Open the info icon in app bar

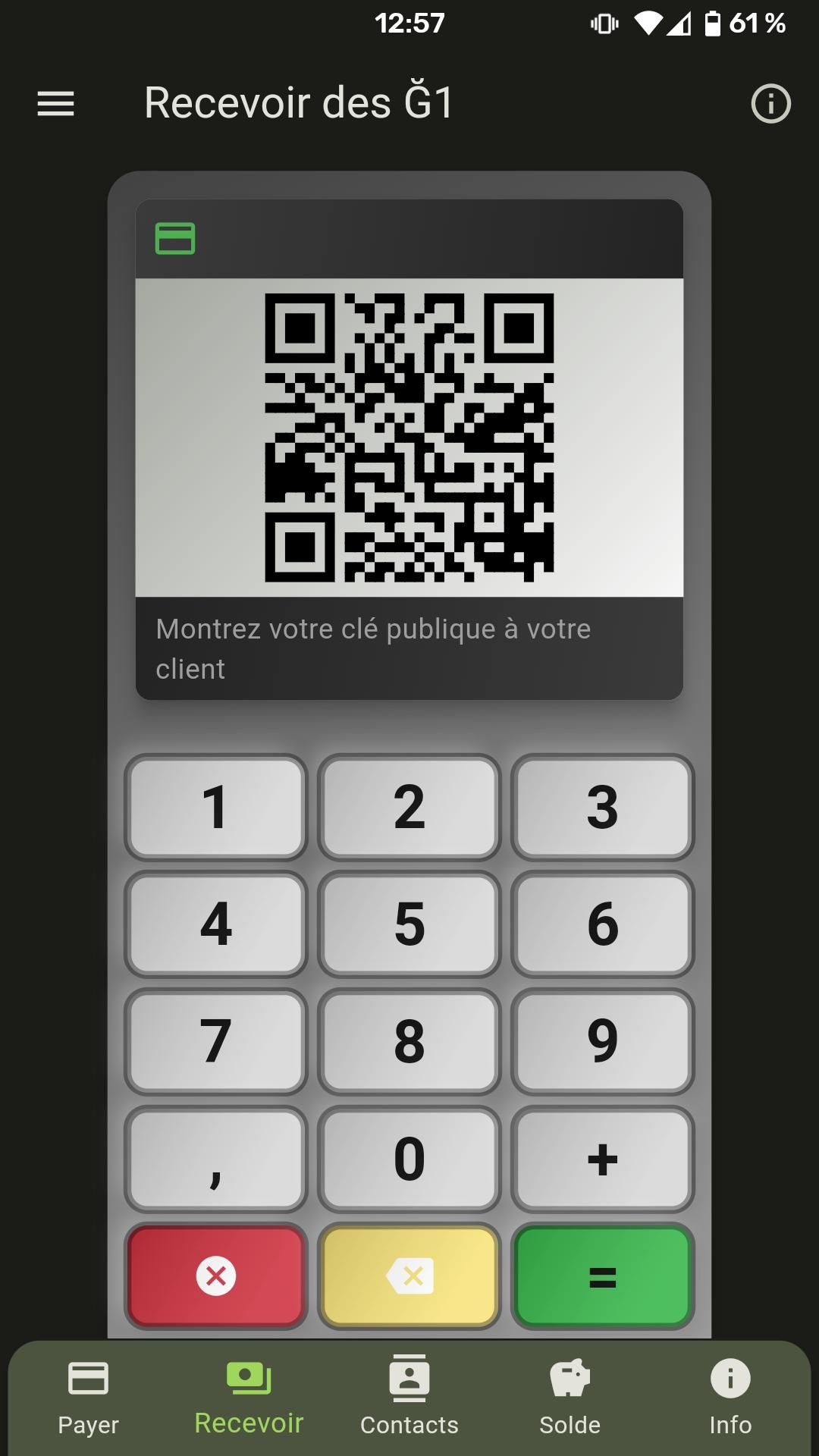point(770,104)
